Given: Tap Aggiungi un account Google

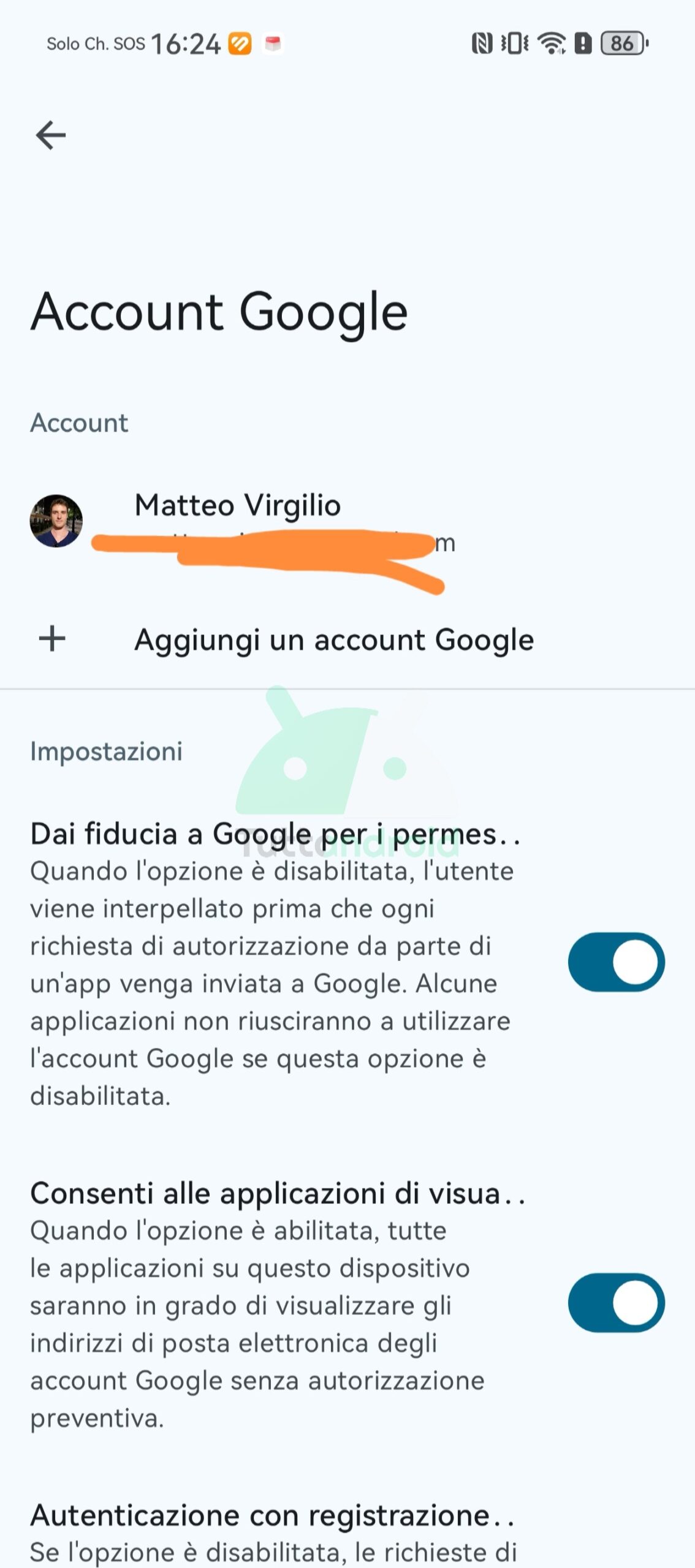Looking at the screenshot, I should click(x=347, y=639).
